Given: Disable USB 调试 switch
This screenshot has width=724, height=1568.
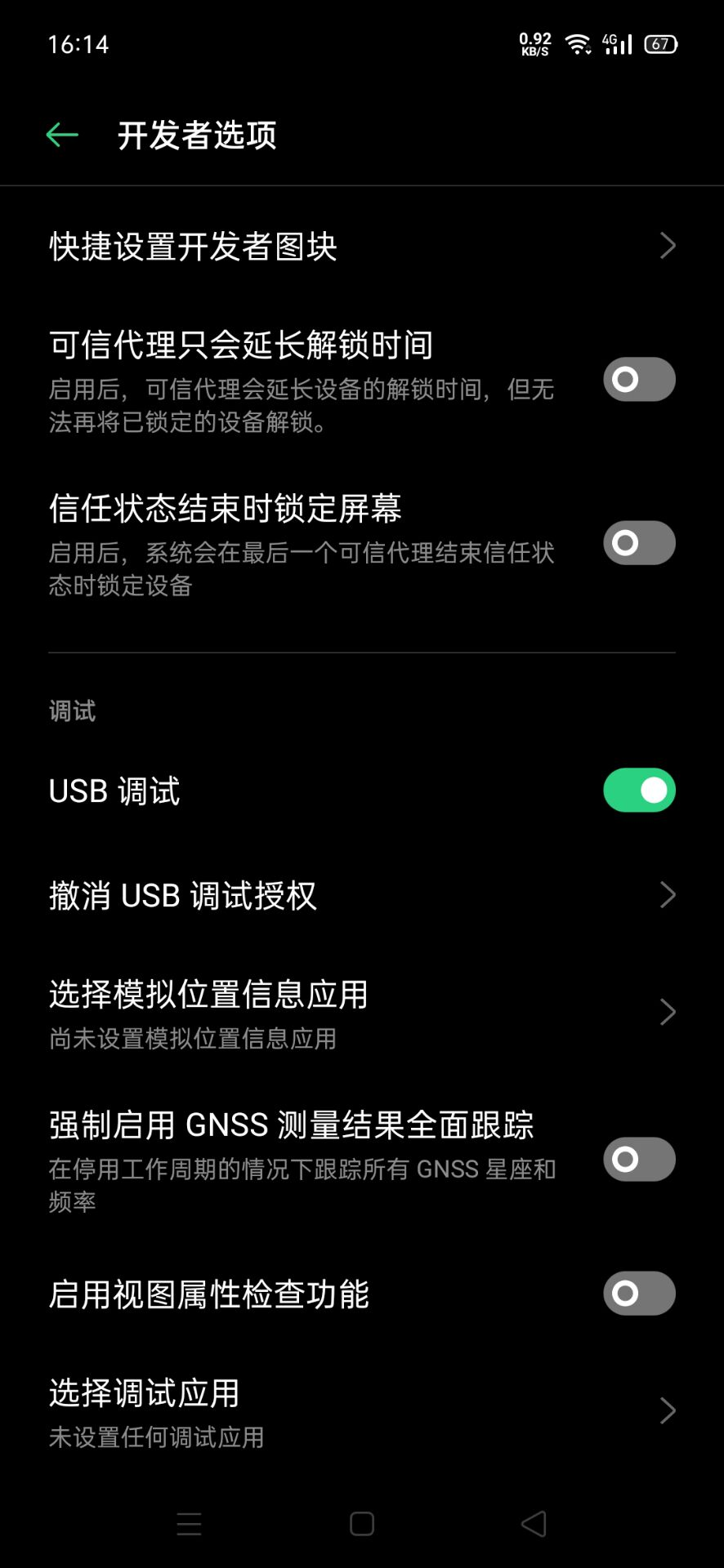Looking at the screenshot, I should coord(639,790).
